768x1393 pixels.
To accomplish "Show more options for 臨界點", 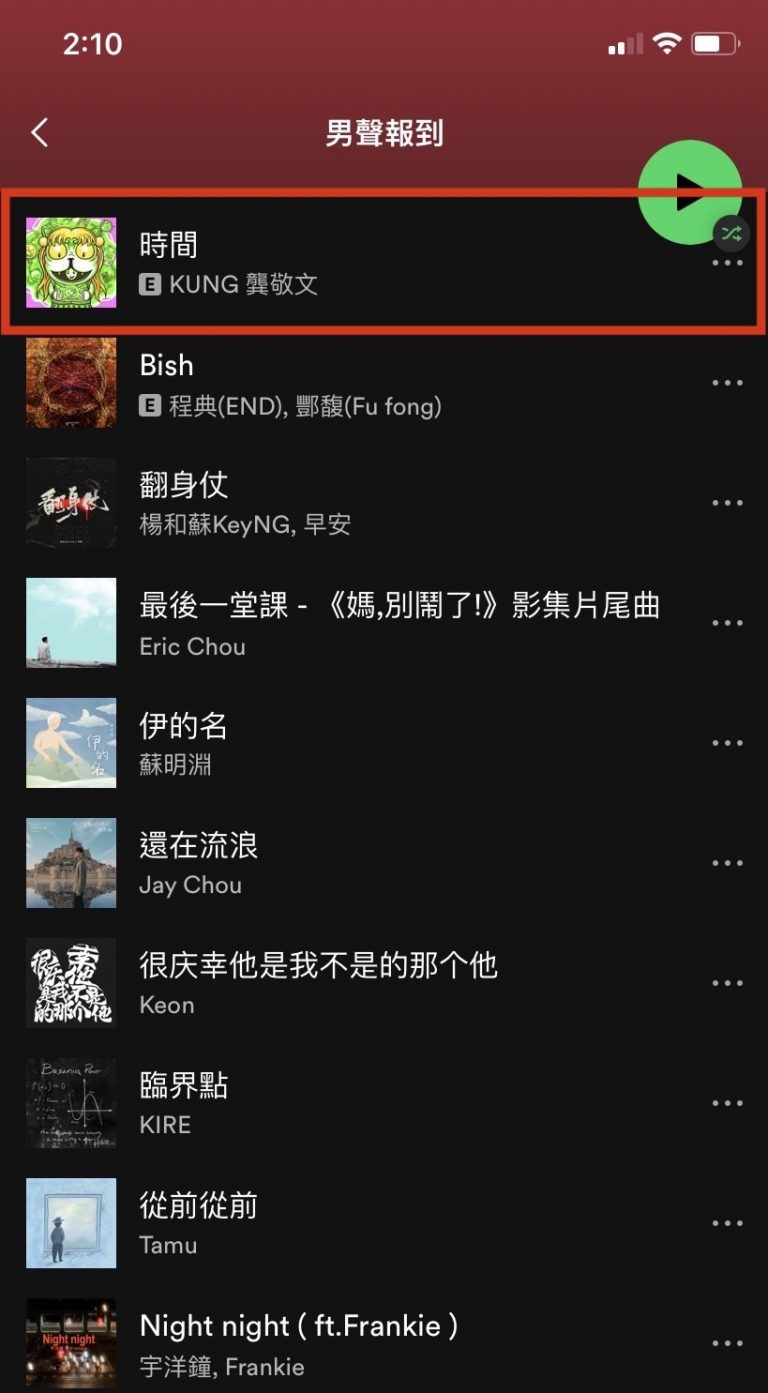I will [727, 1103].
